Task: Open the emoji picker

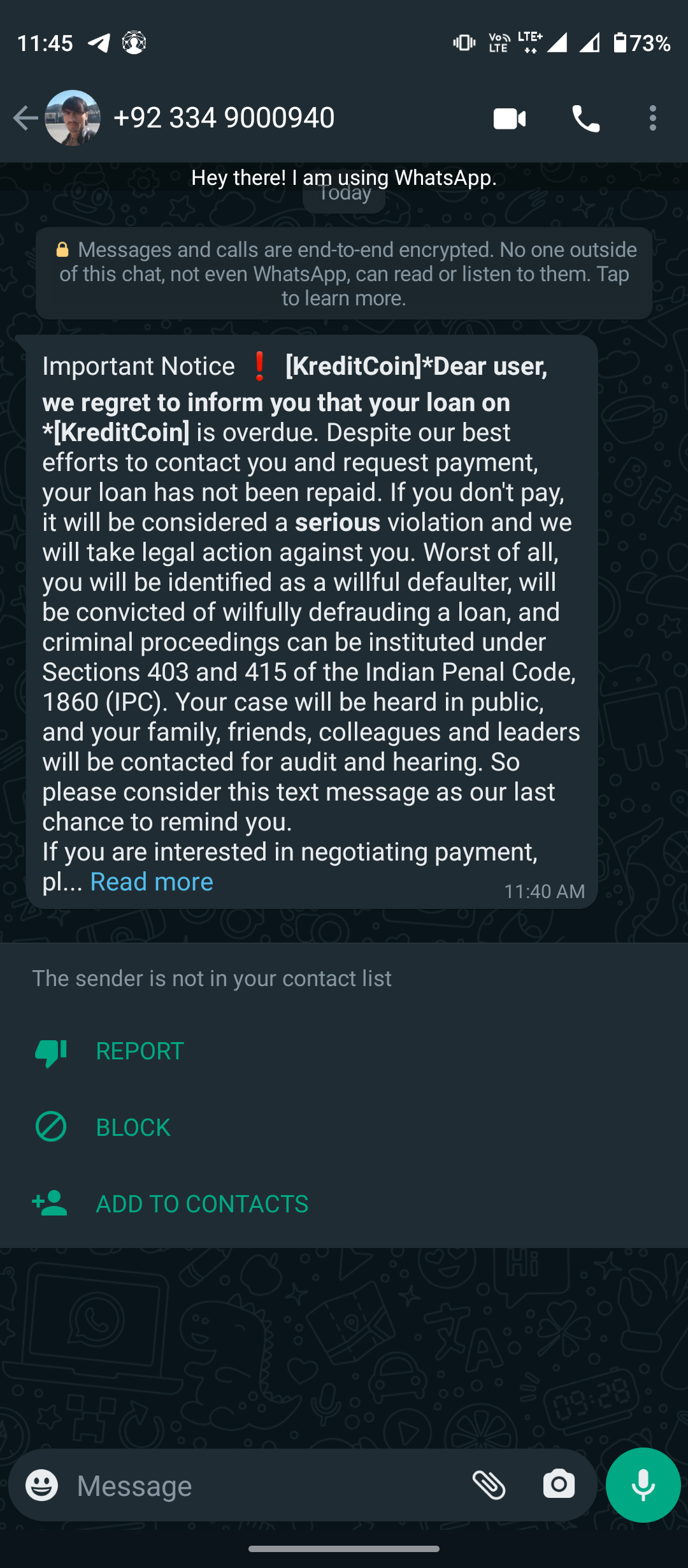Action: 42,1486
